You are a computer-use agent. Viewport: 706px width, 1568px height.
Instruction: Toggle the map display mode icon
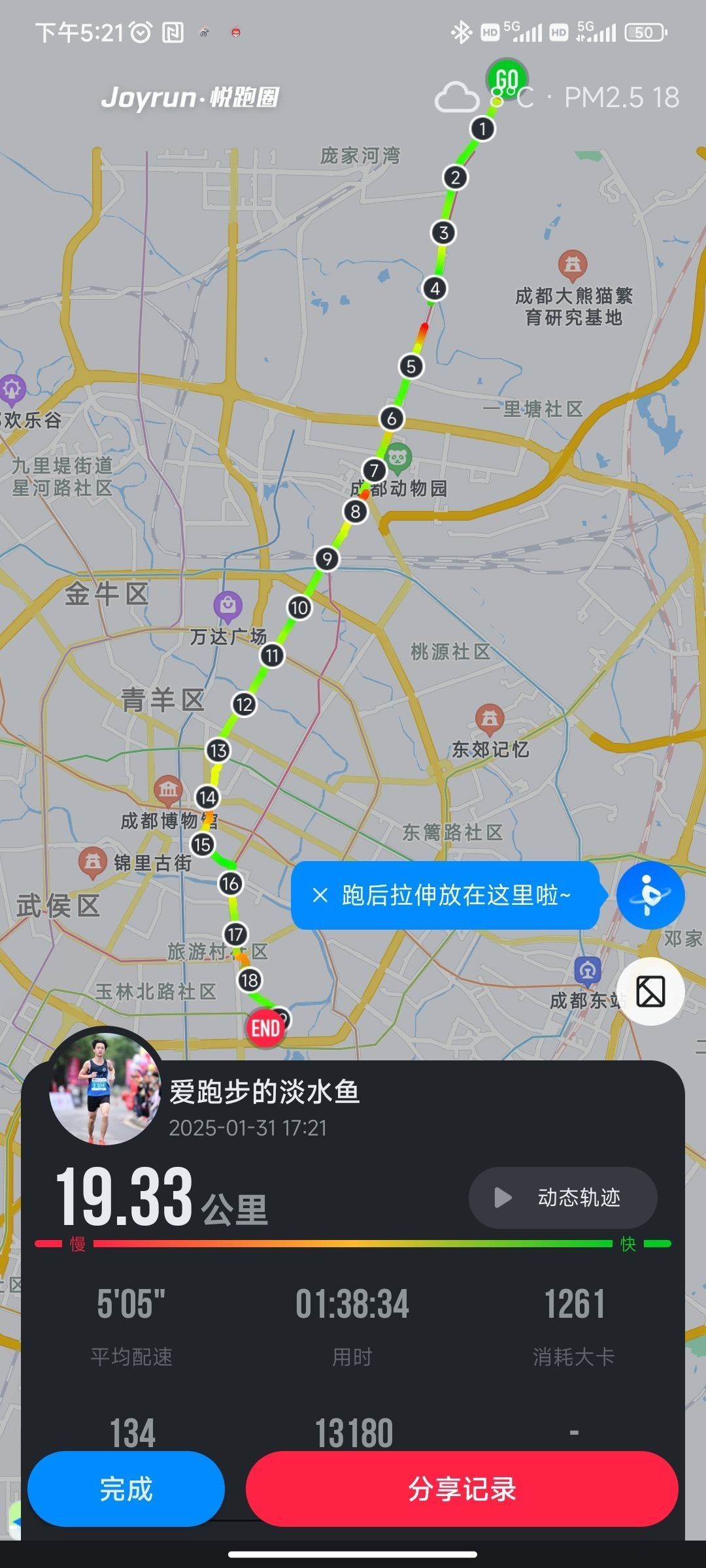pyautogui.click(x=650, y=992)
